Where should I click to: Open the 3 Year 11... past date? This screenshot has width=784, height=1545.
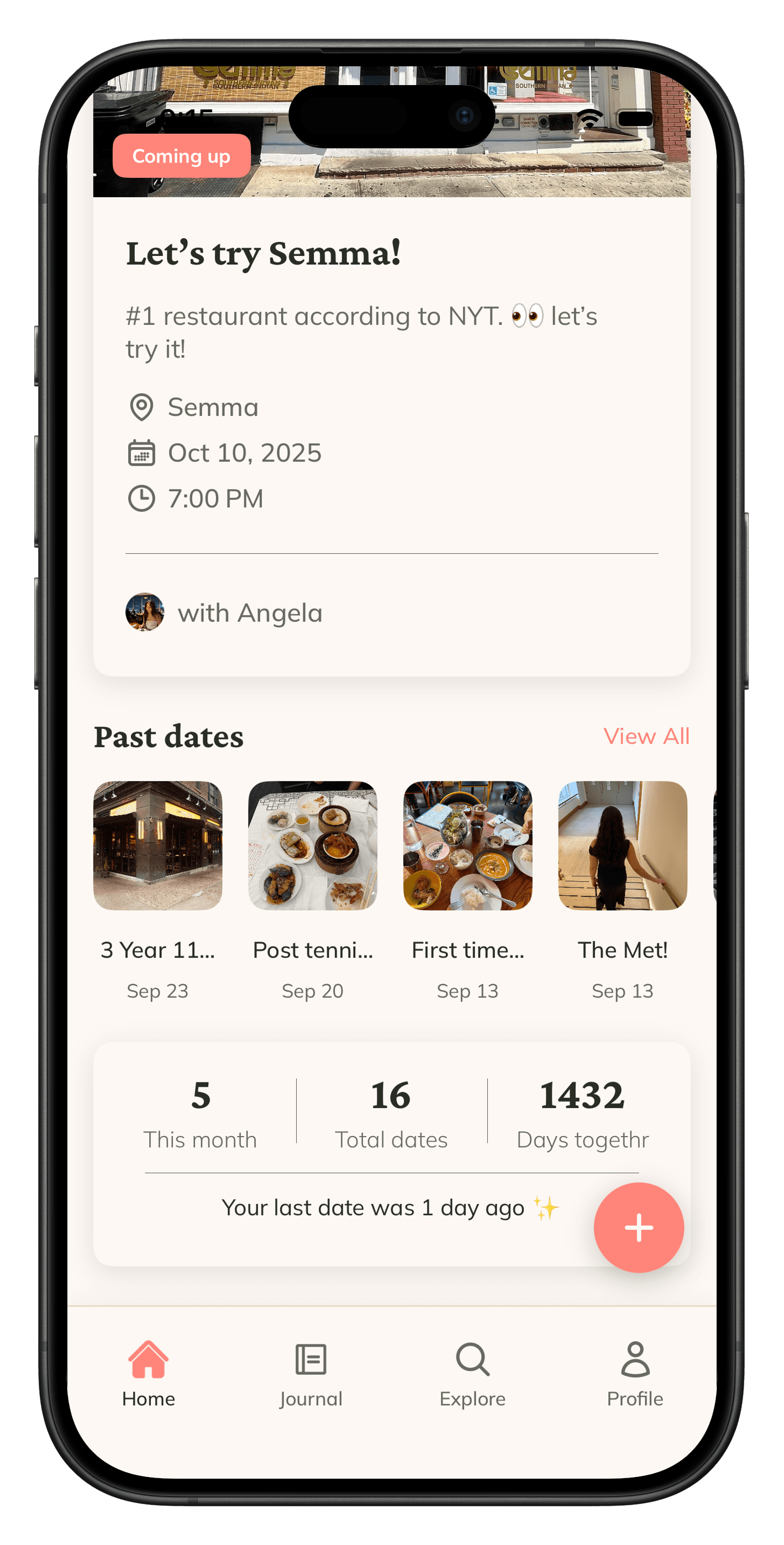158,845
